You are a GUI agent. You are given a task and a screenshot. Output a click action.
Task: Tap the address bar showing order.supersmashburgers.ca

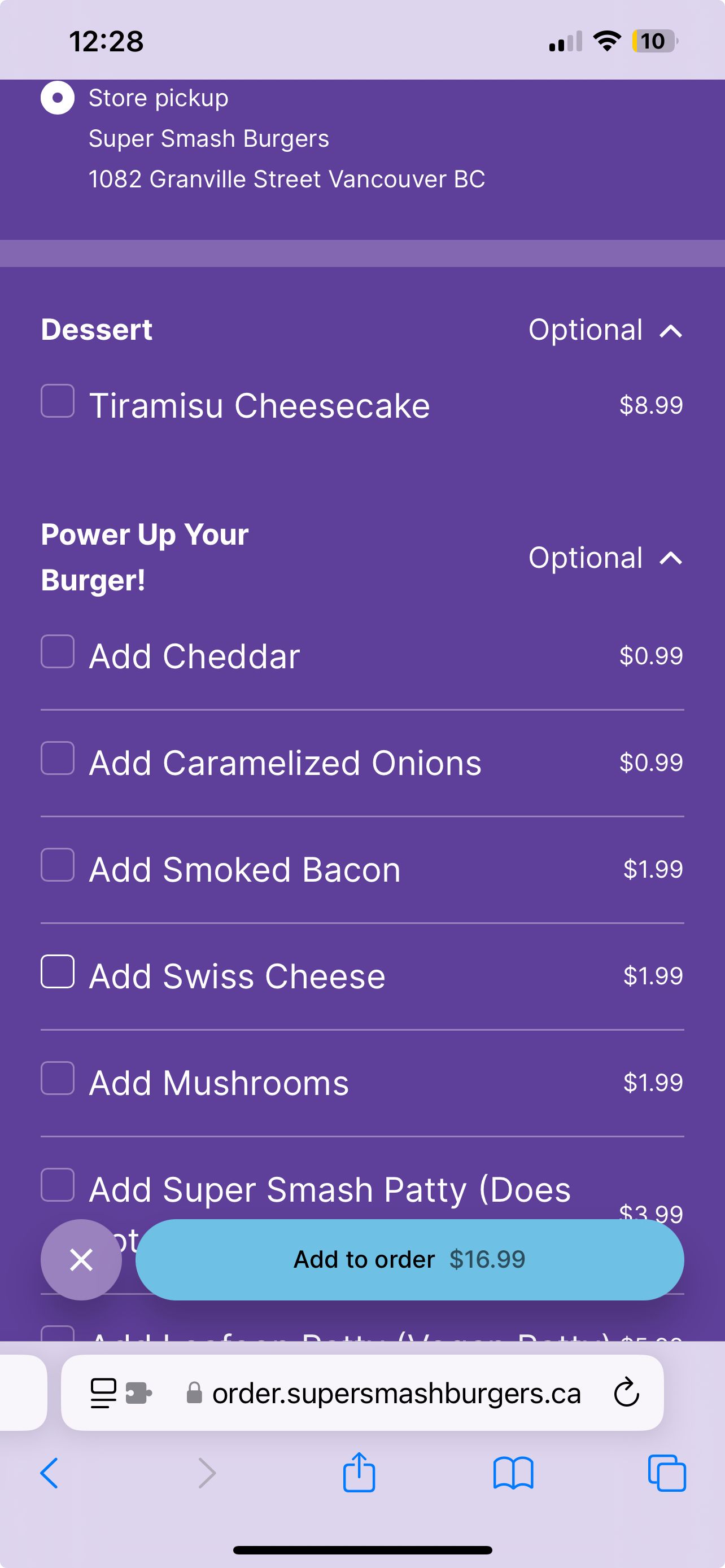tap(396, 1393)
